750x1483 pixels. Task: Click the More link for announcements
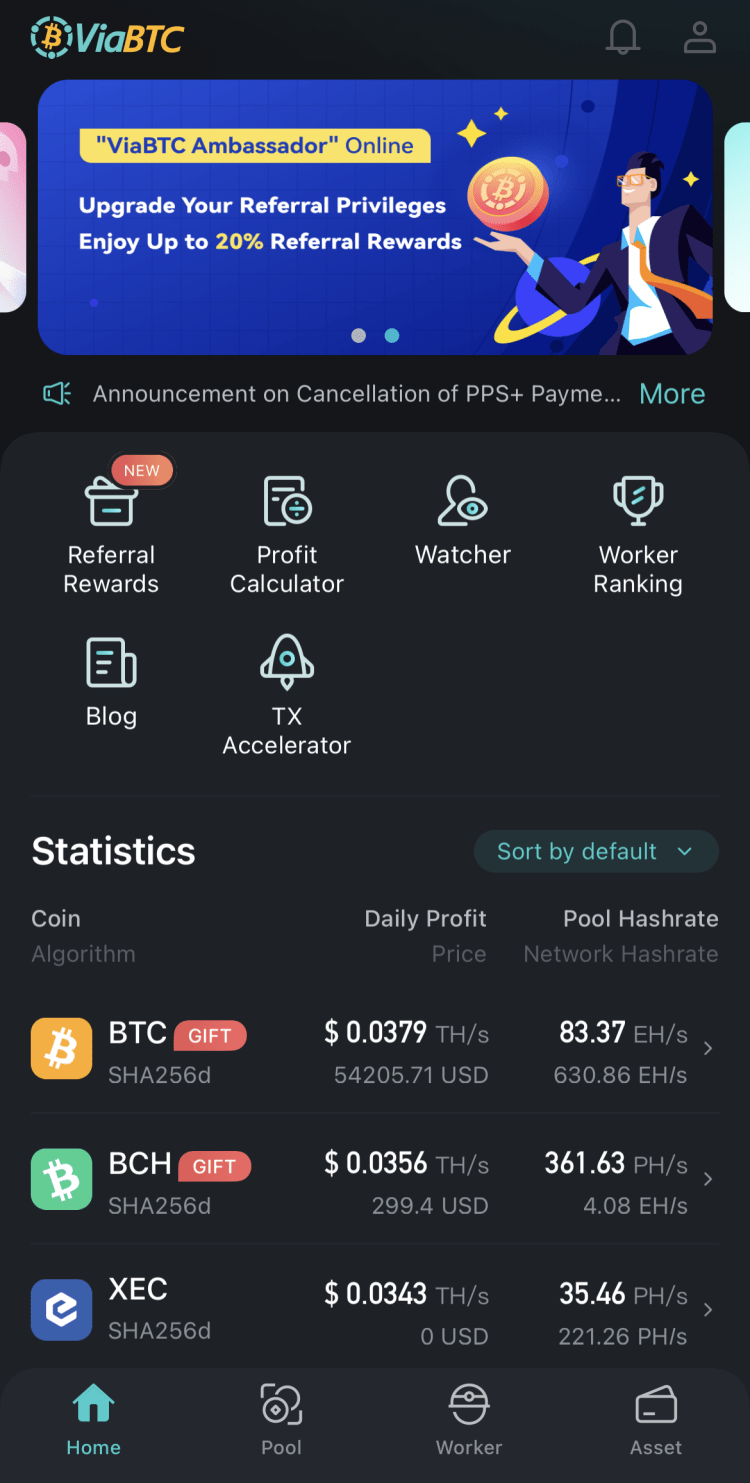(x=671, y=393)
